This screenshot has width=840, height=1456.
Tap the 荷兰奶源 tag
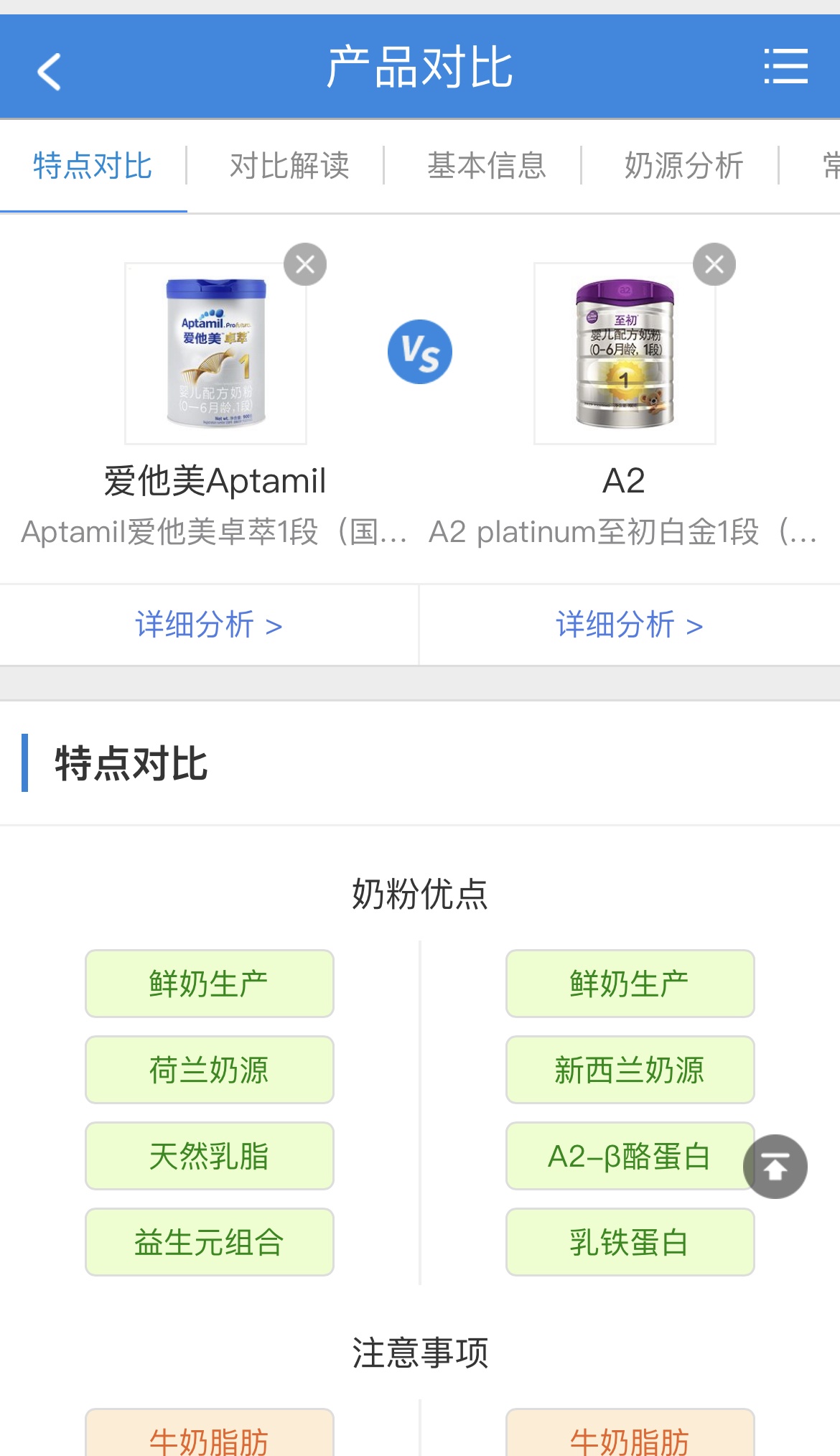coord(209,1070)
